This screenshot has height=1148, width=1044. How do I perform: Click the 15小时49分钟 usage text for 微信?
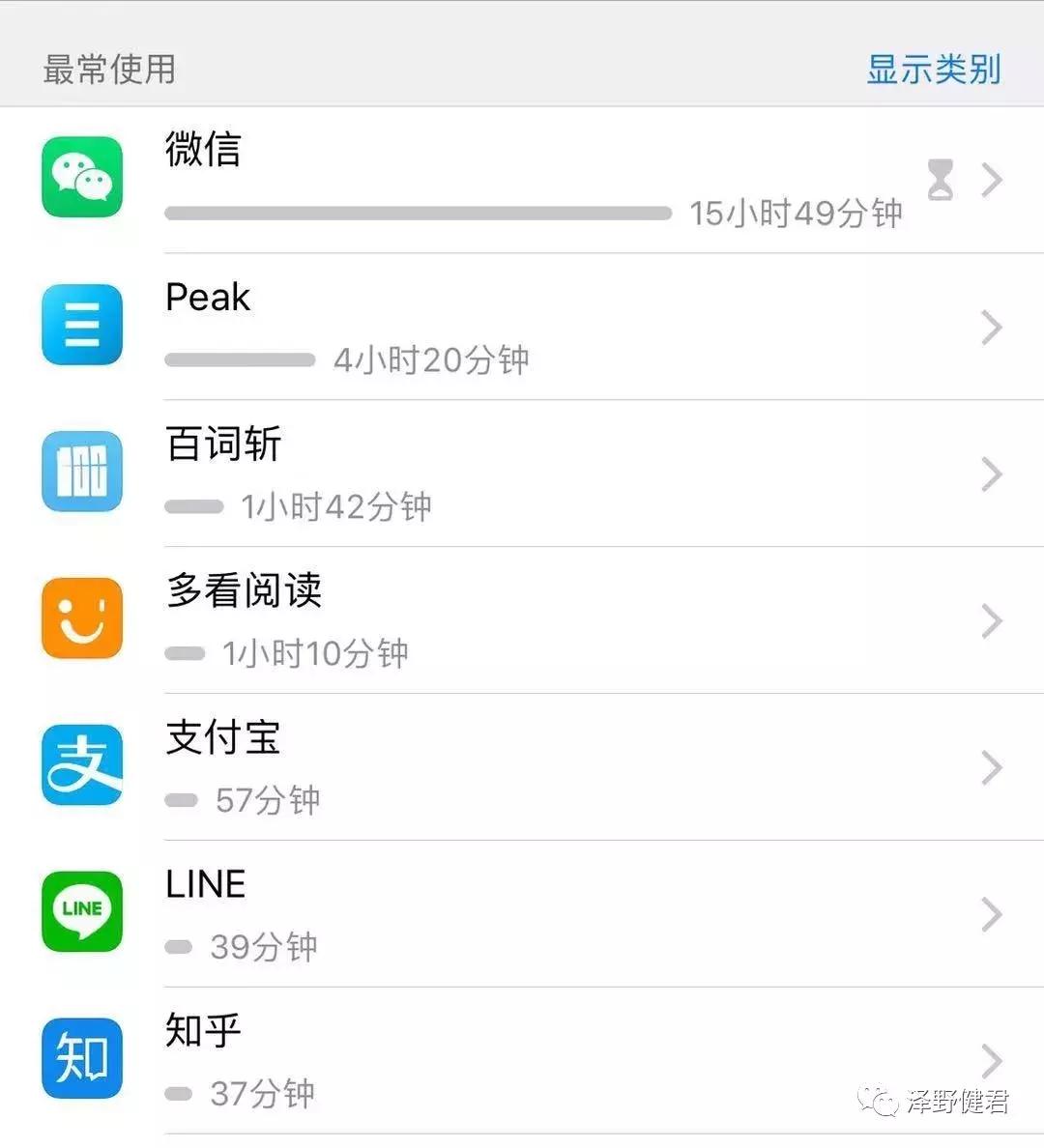(797, 215)
